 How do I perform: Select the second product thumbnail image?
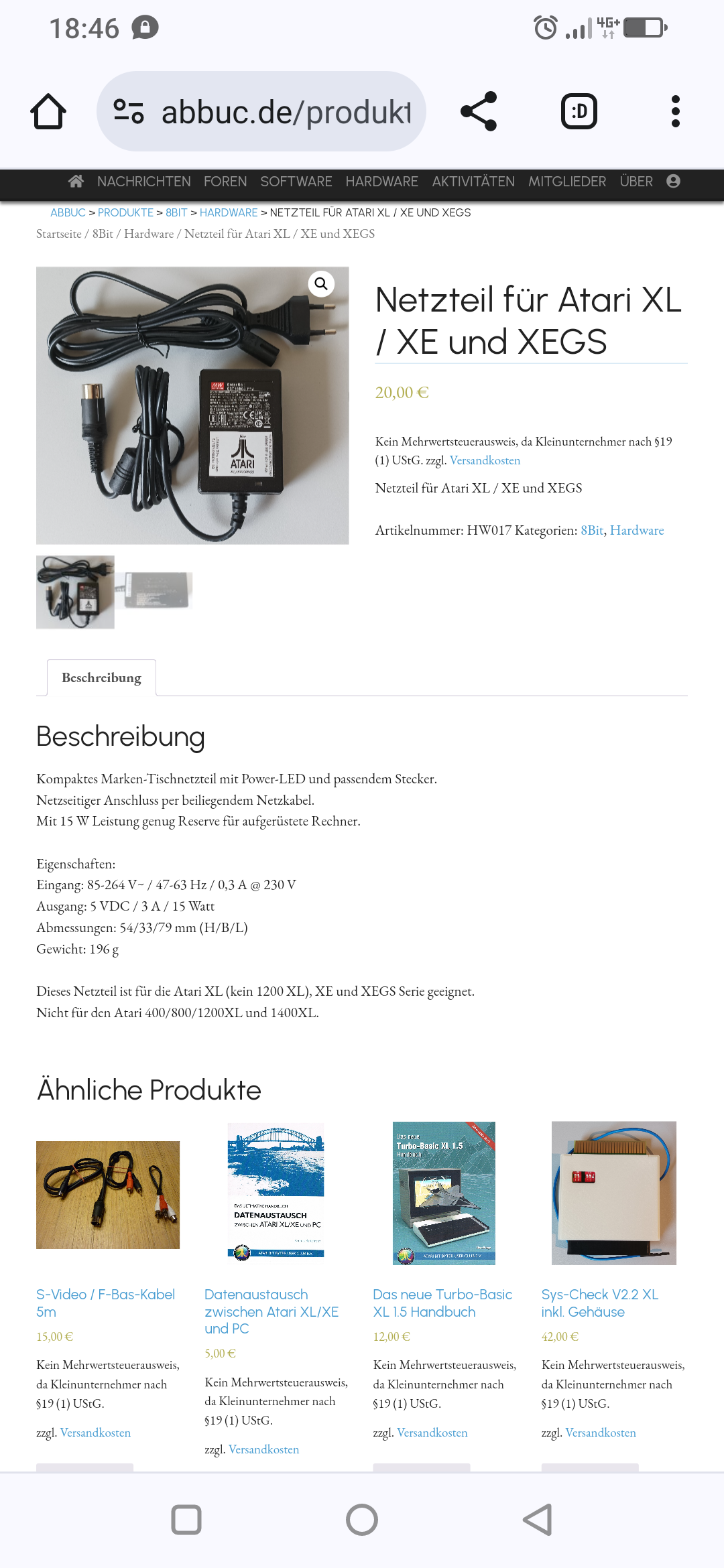154,590
